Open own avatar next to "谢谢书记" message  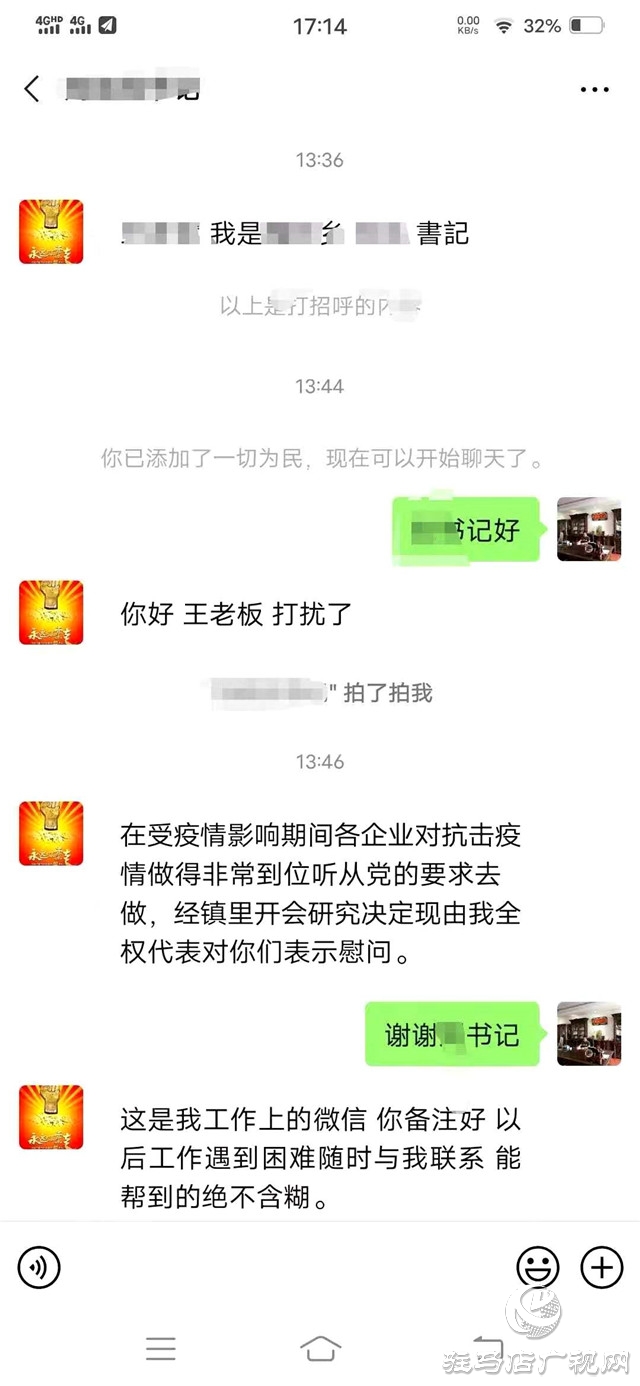[588, 1033]
